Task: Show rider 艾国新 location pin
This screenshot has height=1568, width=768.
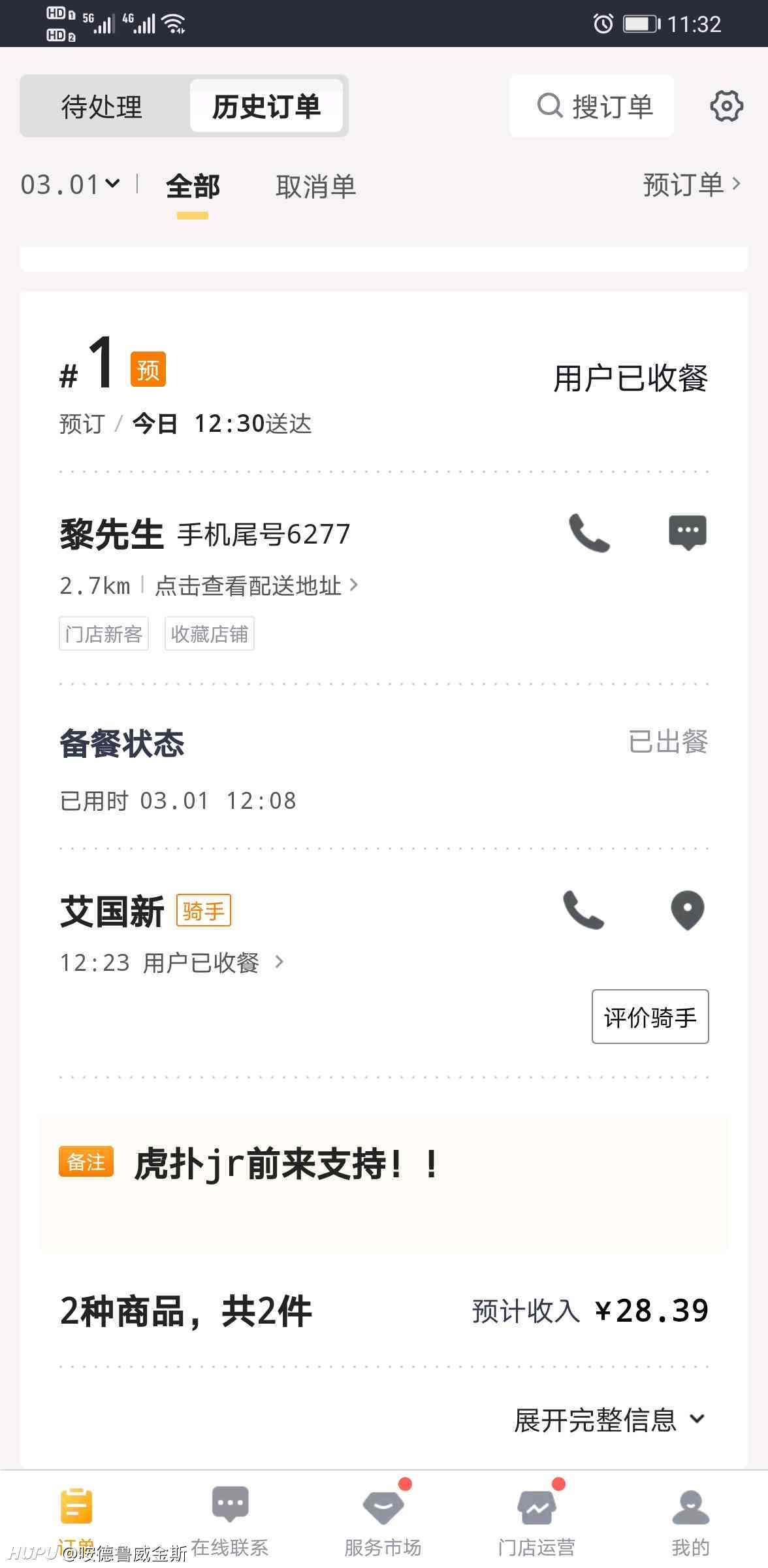Action: click(687, 910)
